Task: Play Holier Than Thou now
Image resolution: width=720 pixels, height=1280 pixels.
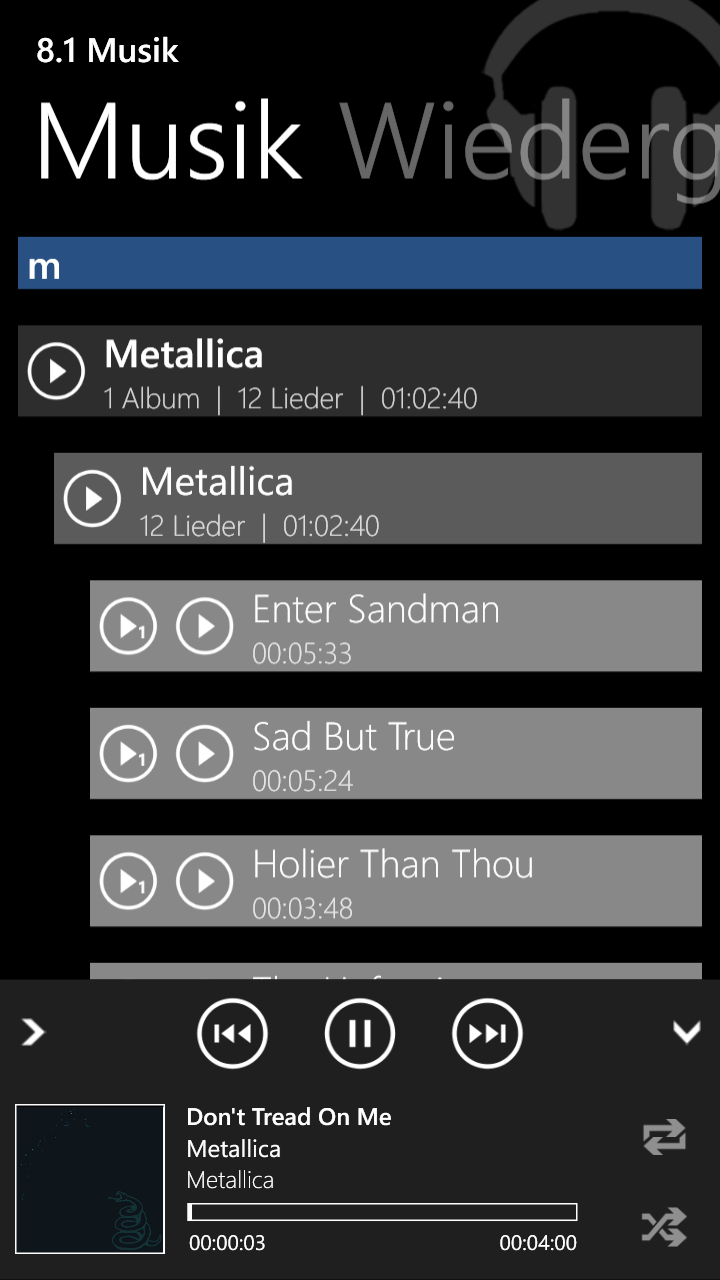Action: pos(205,881)
